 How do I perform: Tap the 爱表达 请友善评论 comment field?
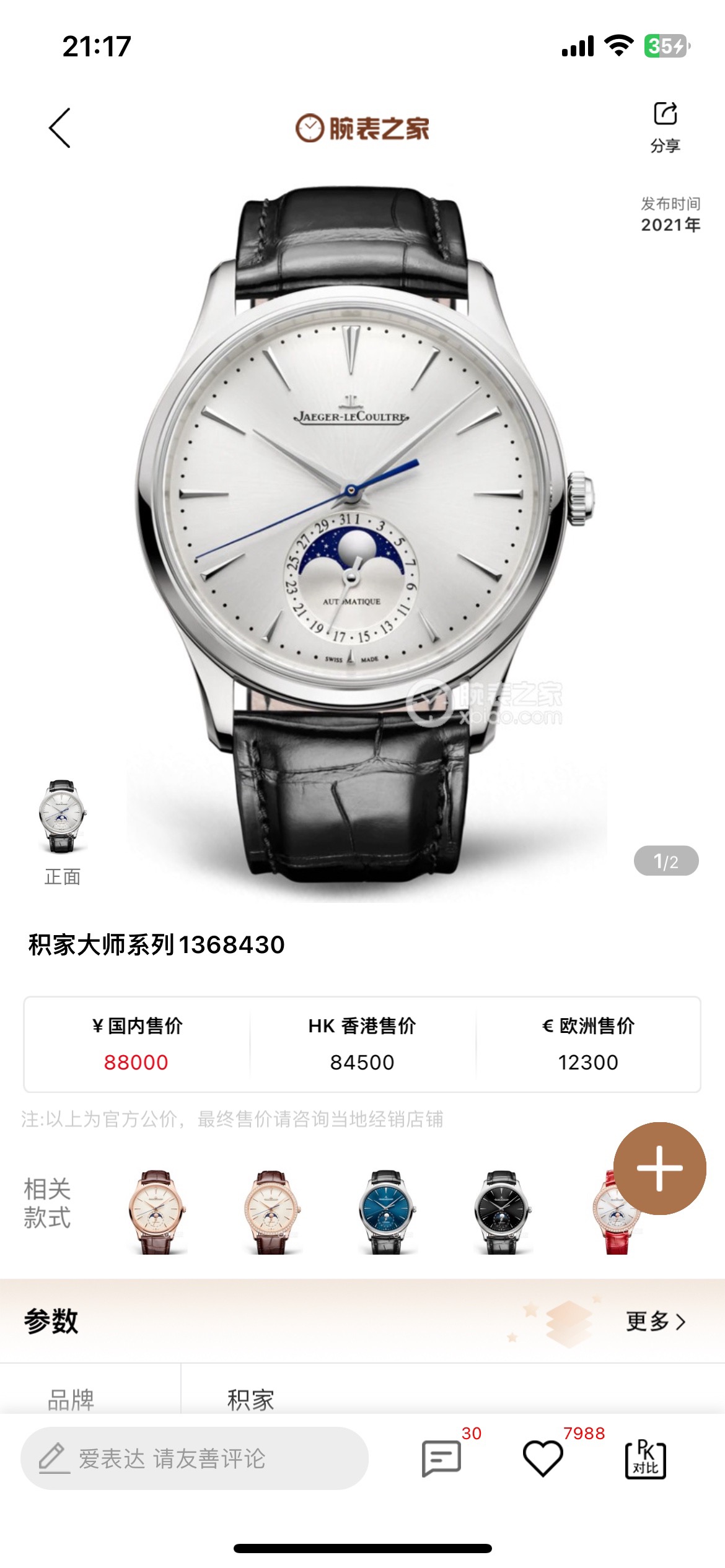point(195,1458)
